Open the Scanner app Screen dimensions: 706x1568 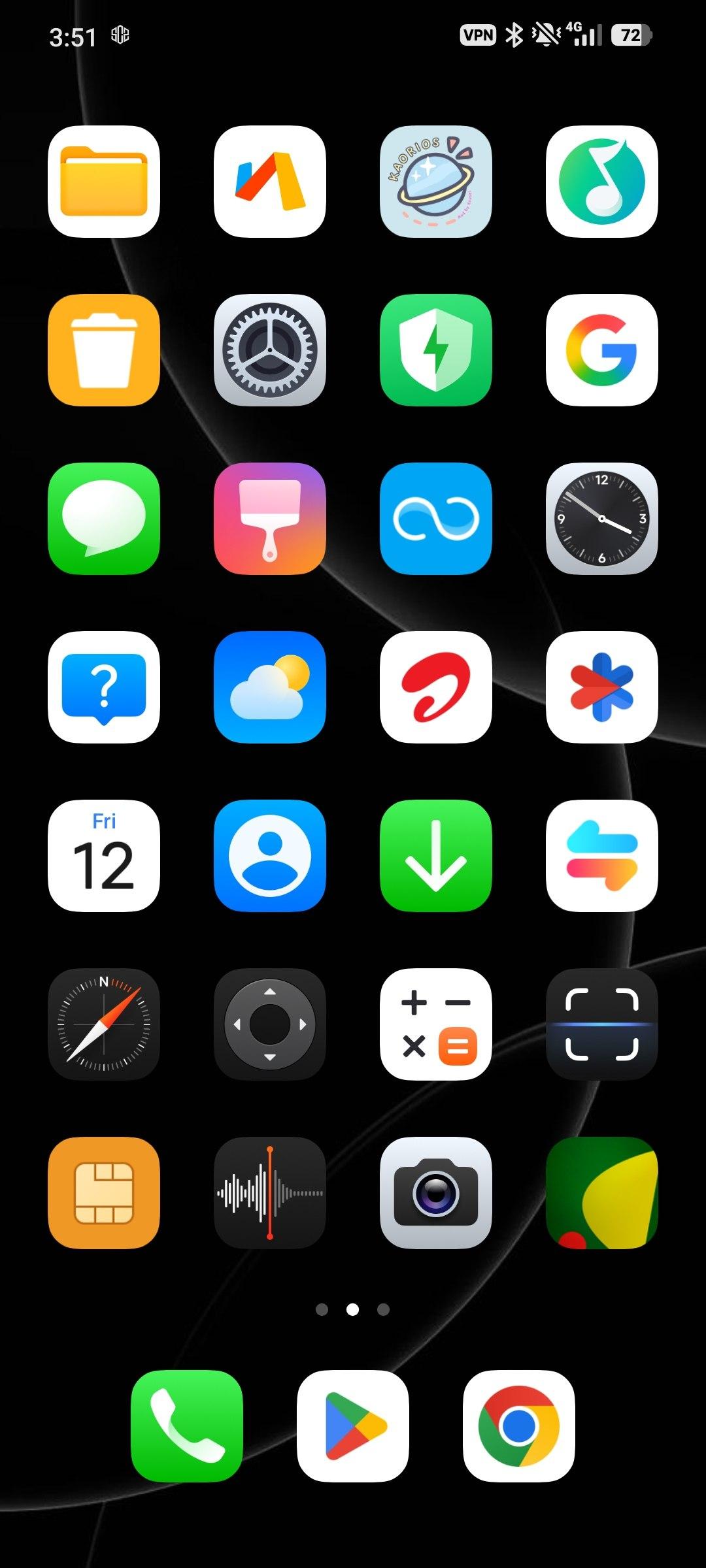click(x=602, y=1024)
